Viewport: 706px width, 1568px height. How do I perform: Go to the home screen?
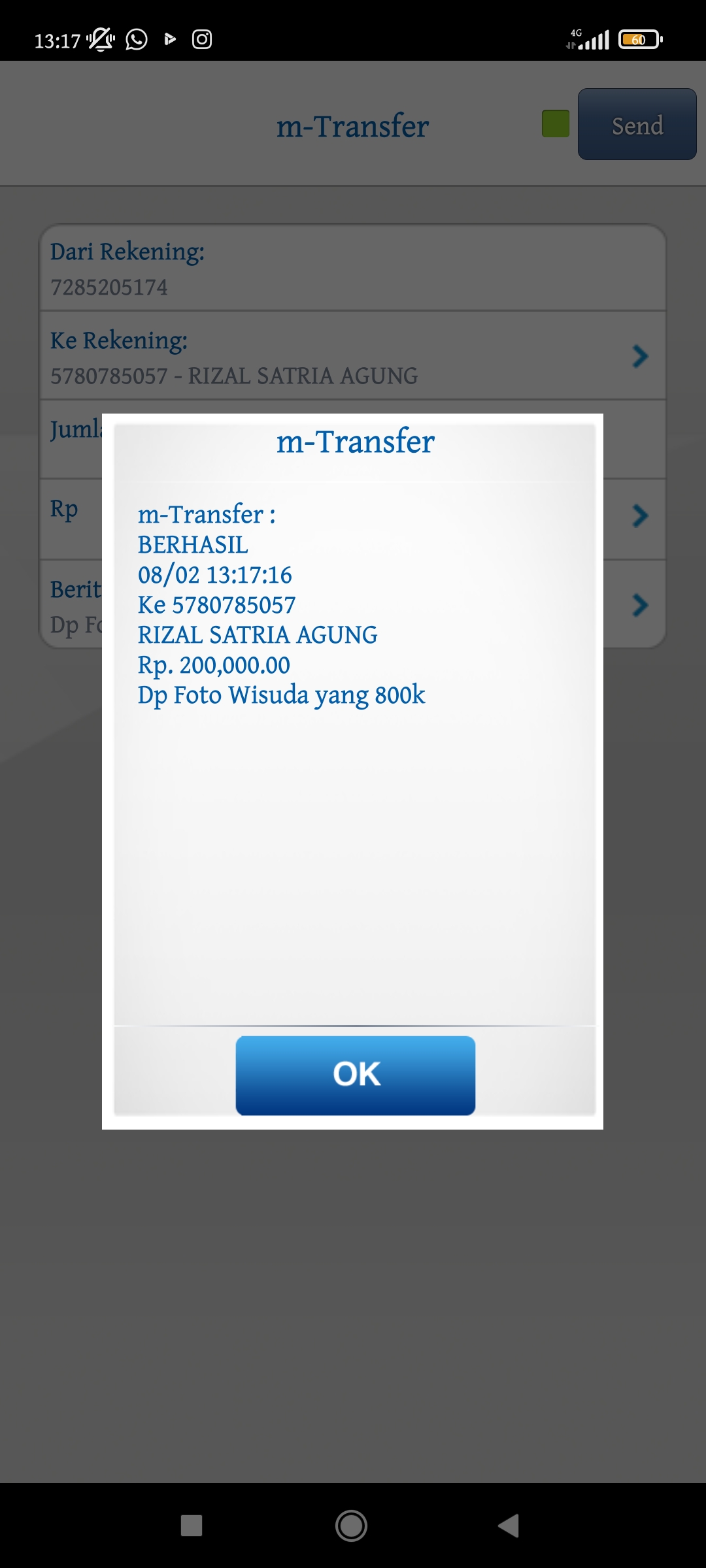(351, 1526)
